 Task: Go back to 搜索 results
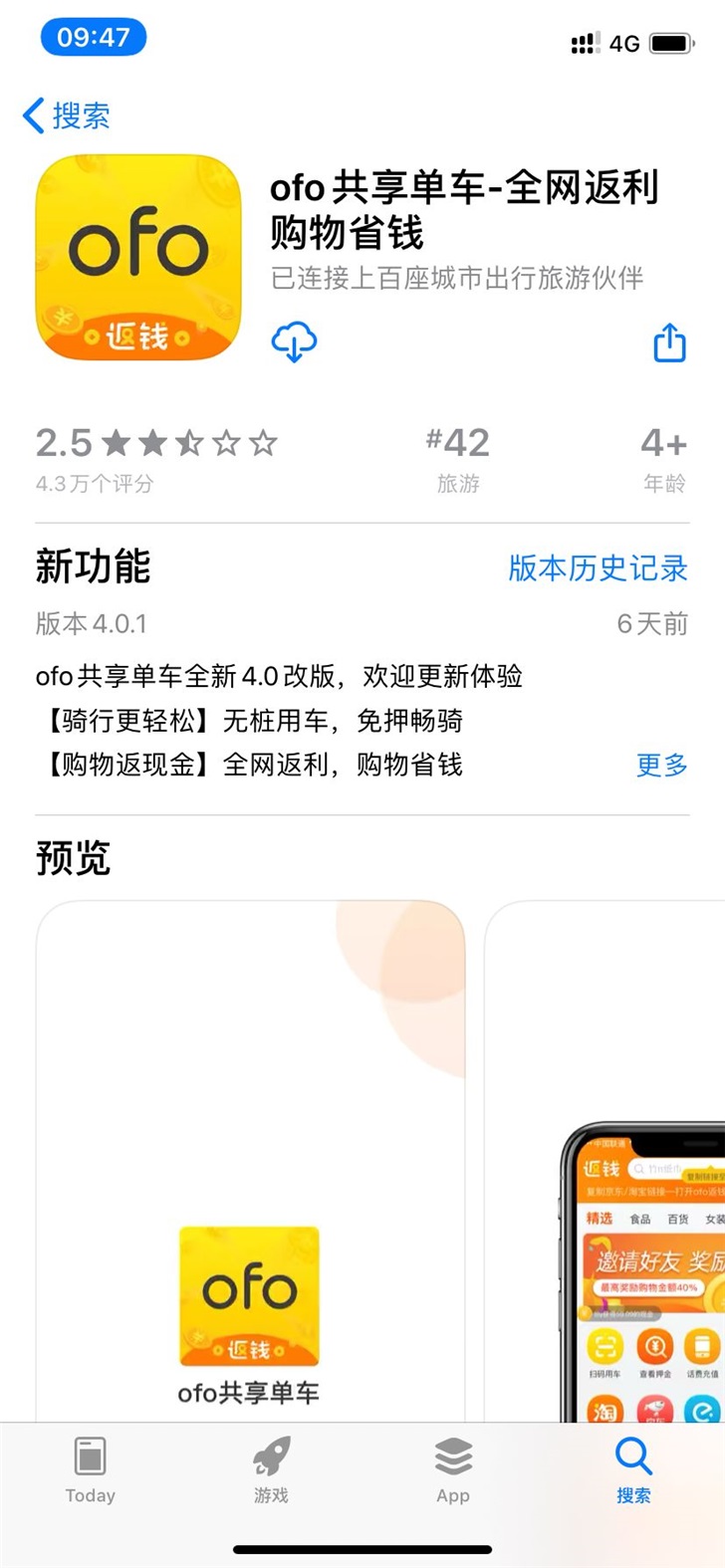click(x=66, y=115)
